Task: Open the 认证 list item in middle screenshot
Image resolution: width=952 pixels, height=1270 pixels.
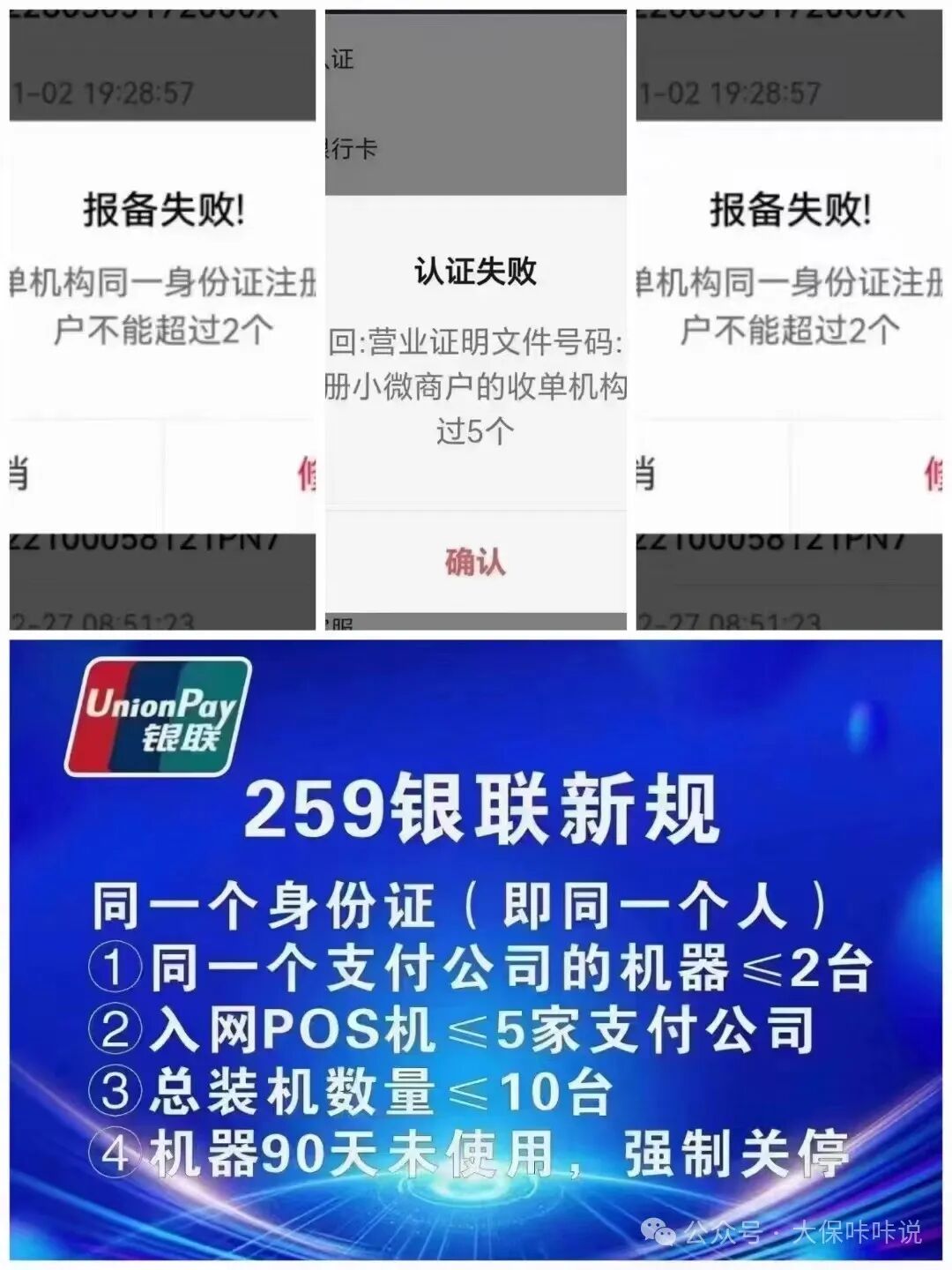Action: click(x=342, y=60)
